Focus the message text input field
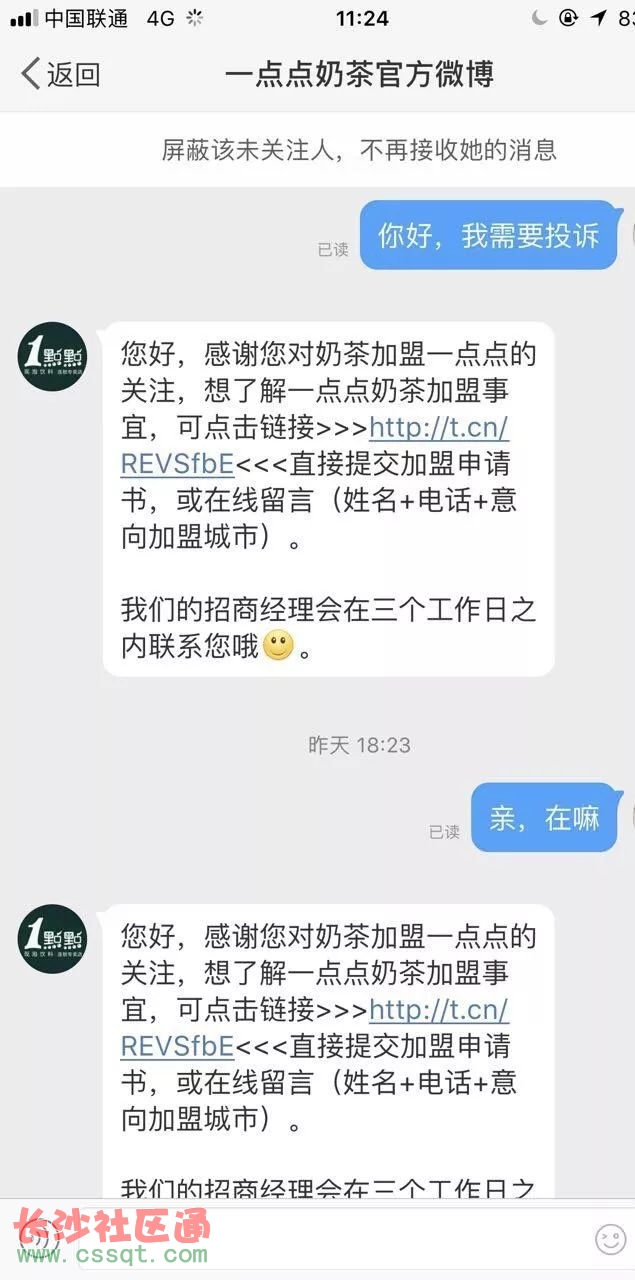The width and height of the screenshot is (635, 1280). [x=330, y=1239]
